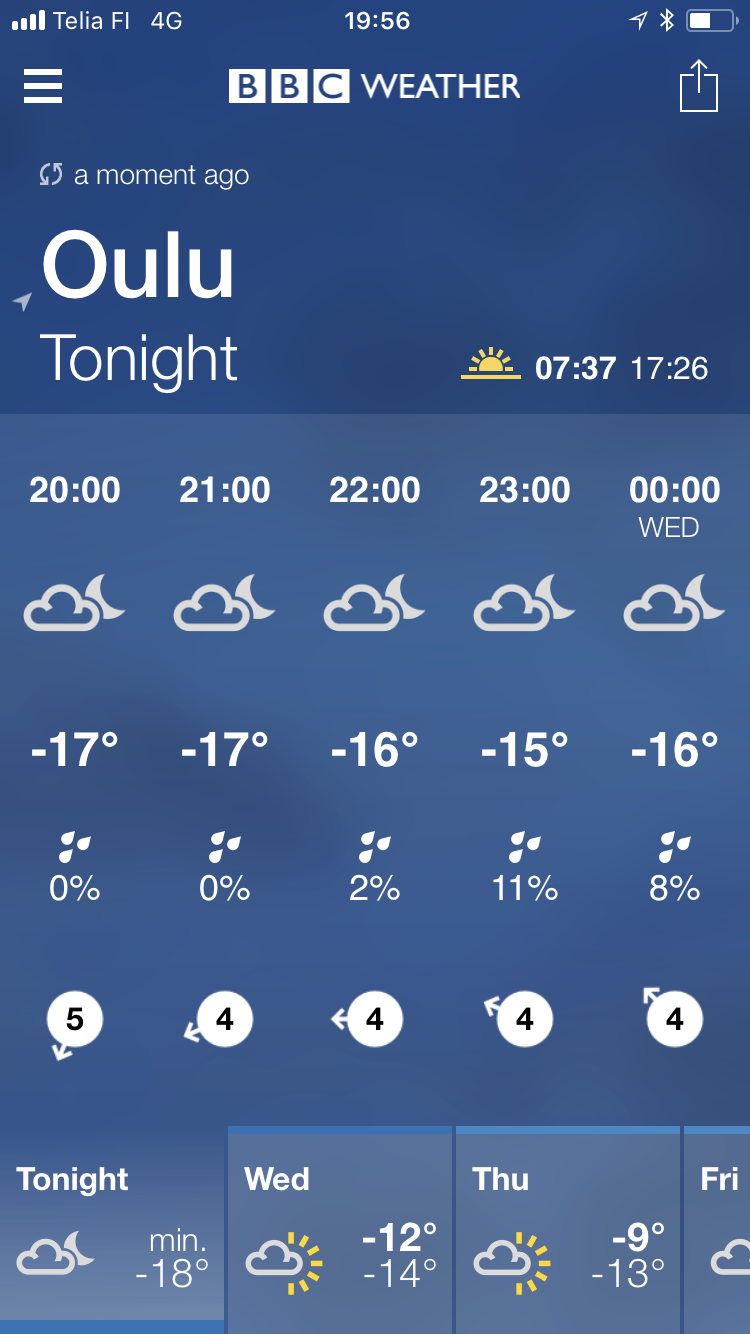The height and width of the screenshot is (1334, 750).
Task: Select the Tonight forecast tab
Action: coord(112,1228)
